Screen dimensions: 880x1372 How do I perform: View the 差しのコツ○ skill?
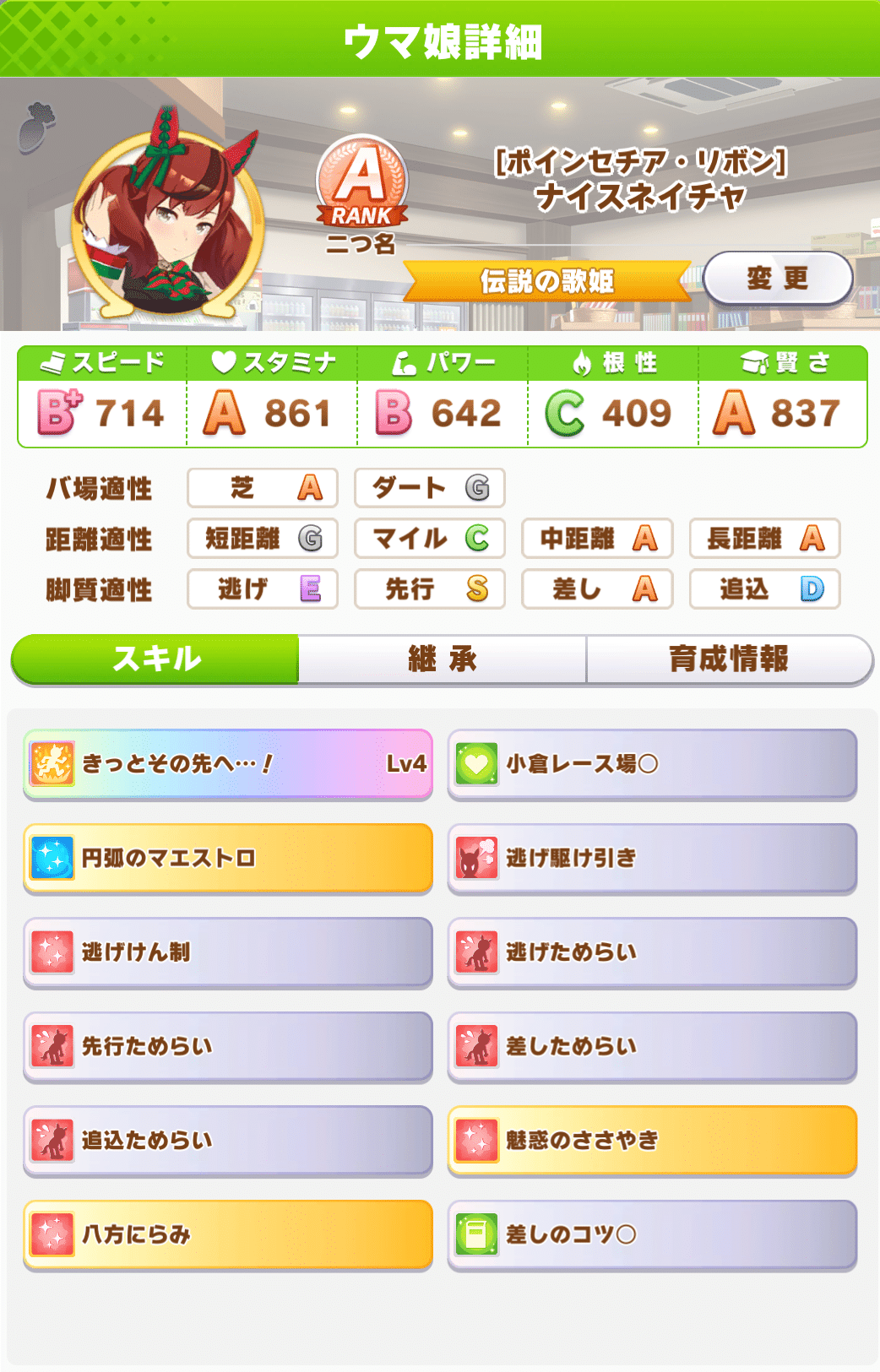click(x=652, y=1235)
